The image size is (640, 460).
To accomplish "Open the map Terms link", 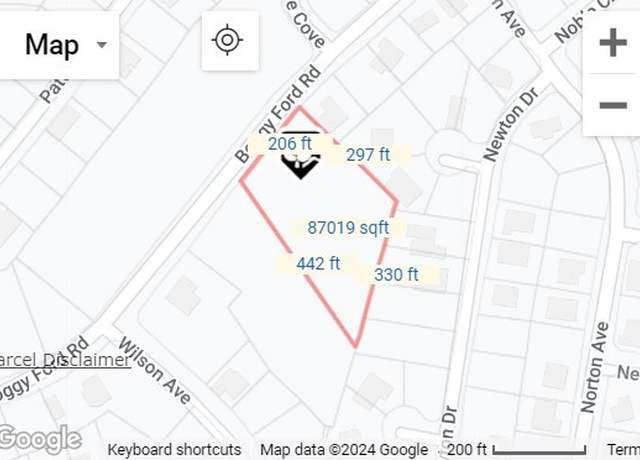I will 622,450.
